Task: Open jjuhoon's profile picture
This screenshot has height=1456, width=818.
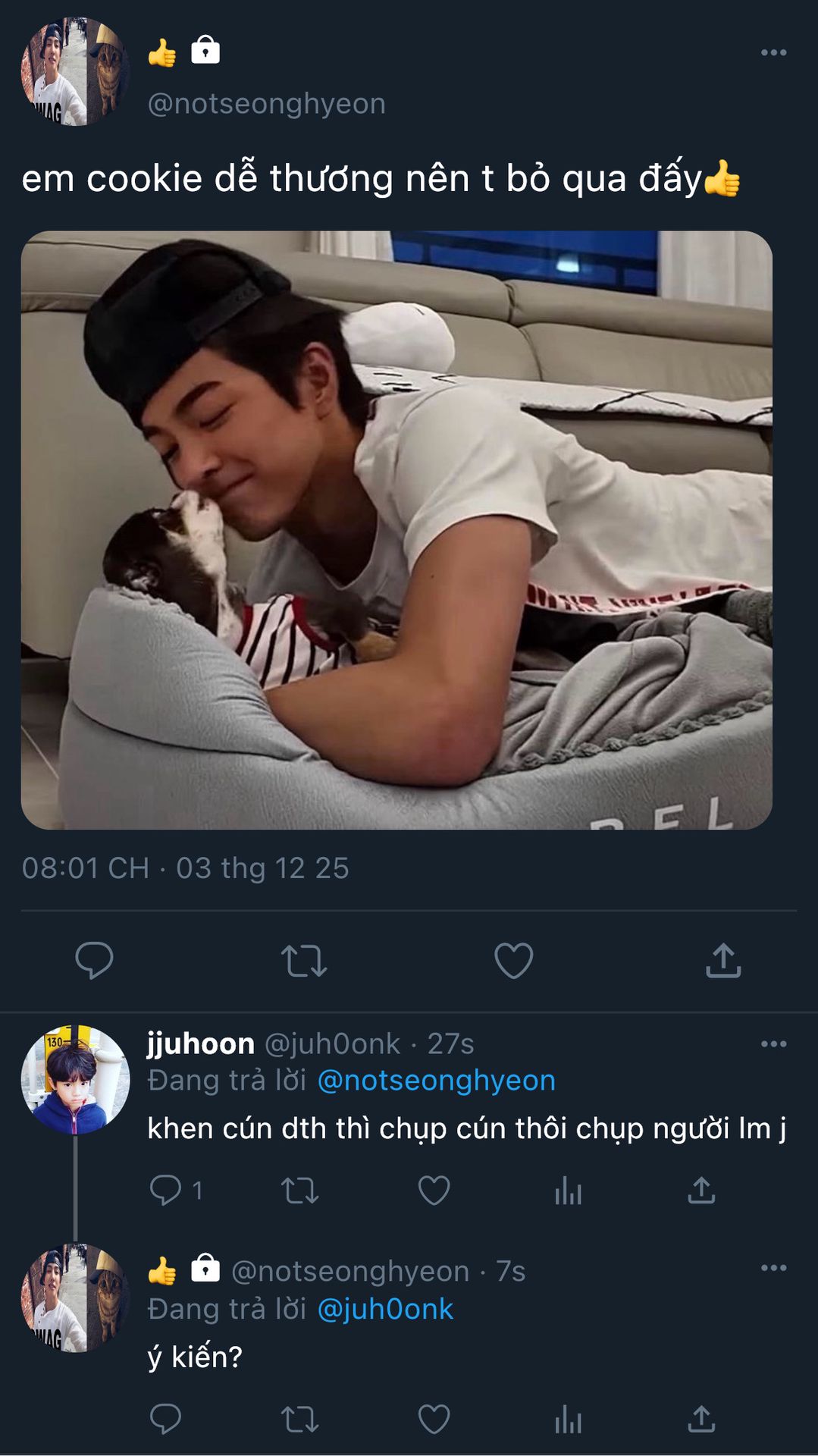Action: (74, 1079)
